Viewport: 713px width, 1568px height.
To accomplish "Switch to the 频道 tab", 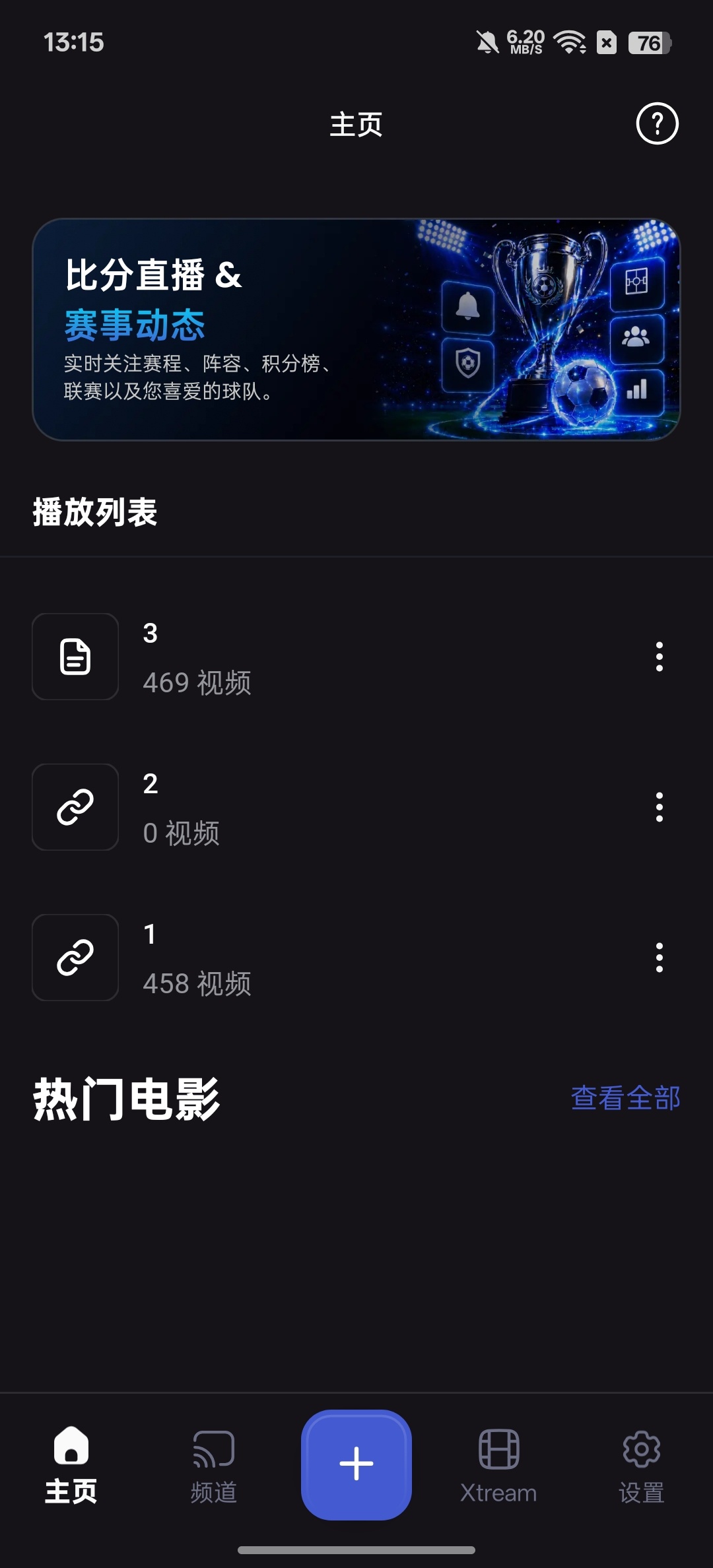I will pyautogui.click(x=214, y=1464).
